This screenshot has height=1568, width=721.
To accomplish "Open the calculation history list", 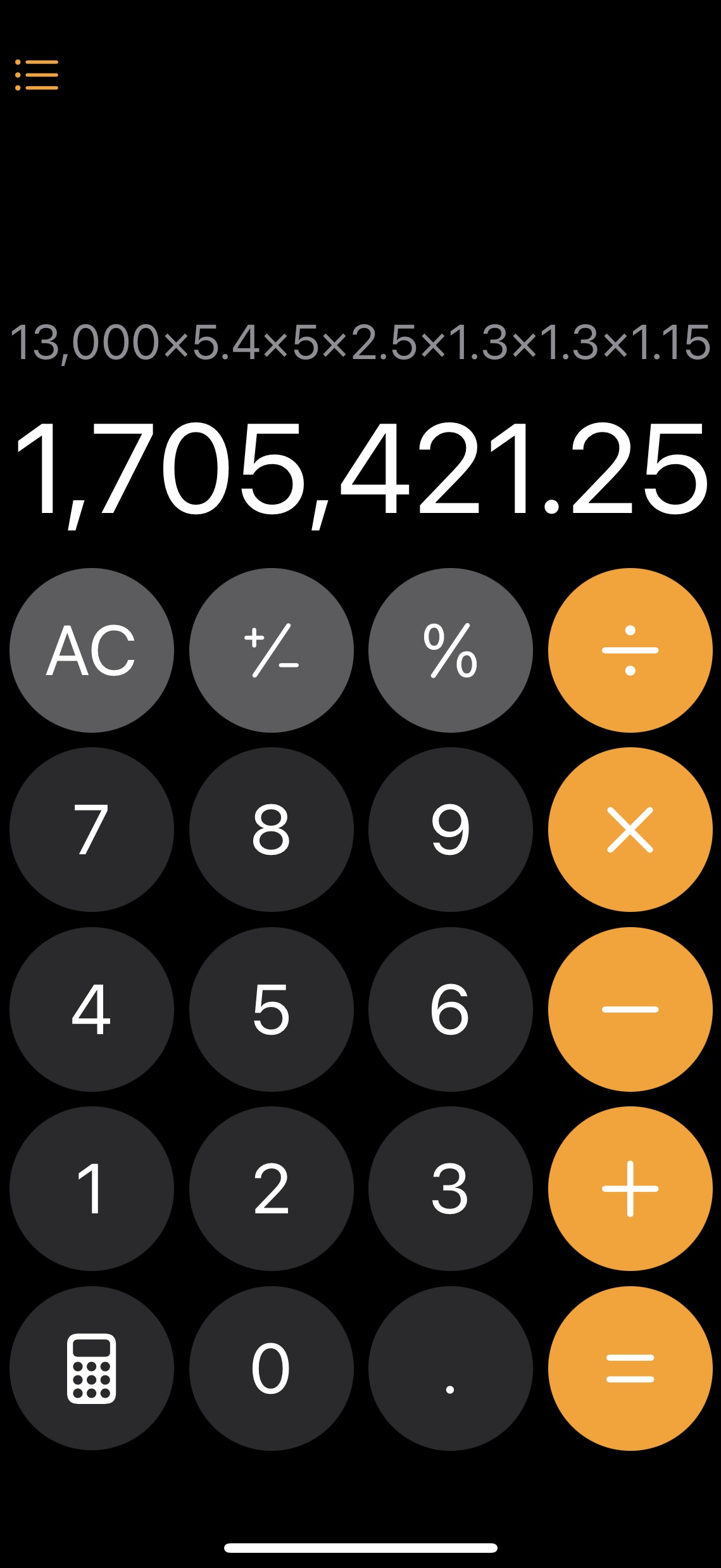I will [x=37, y=75].
